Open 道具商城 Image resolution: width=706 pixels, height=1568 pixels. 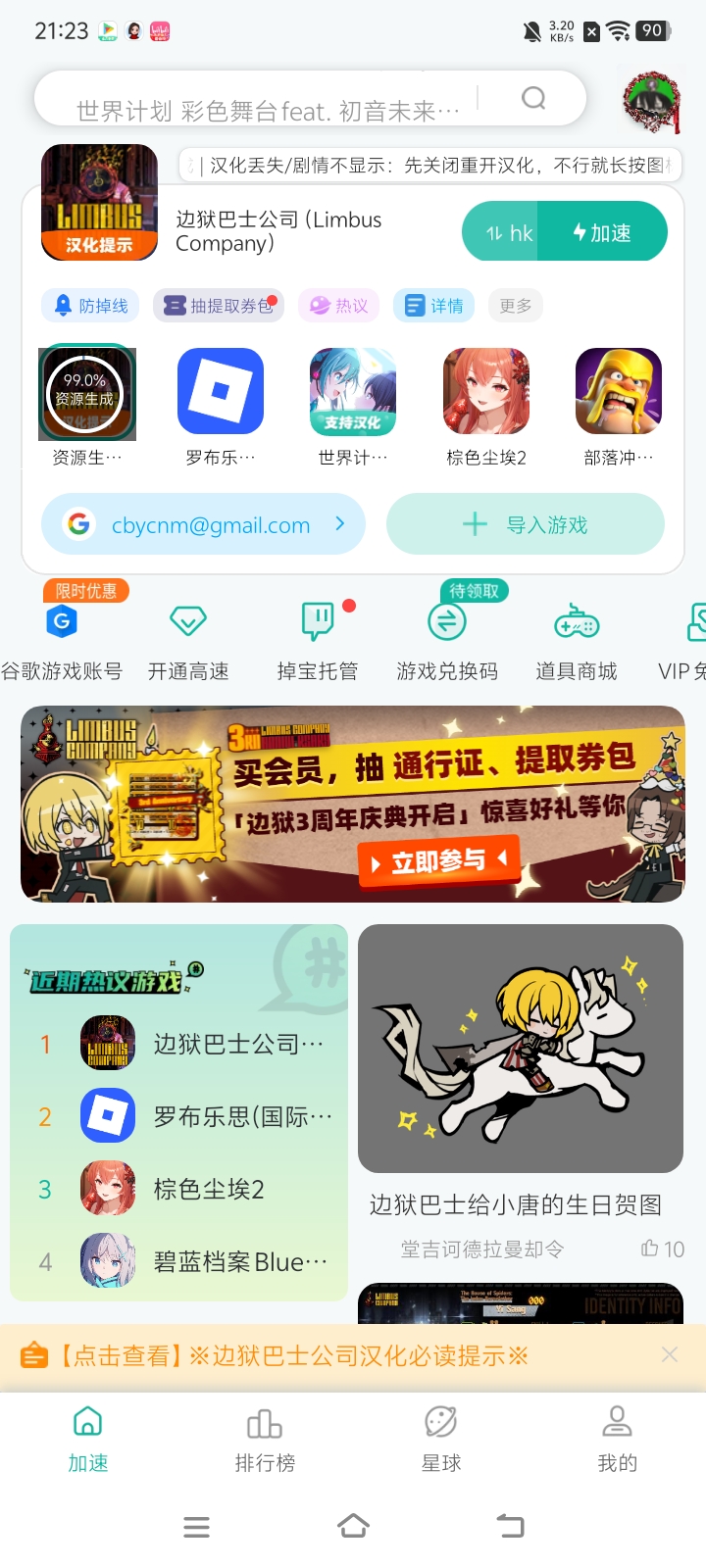(577, 637)
